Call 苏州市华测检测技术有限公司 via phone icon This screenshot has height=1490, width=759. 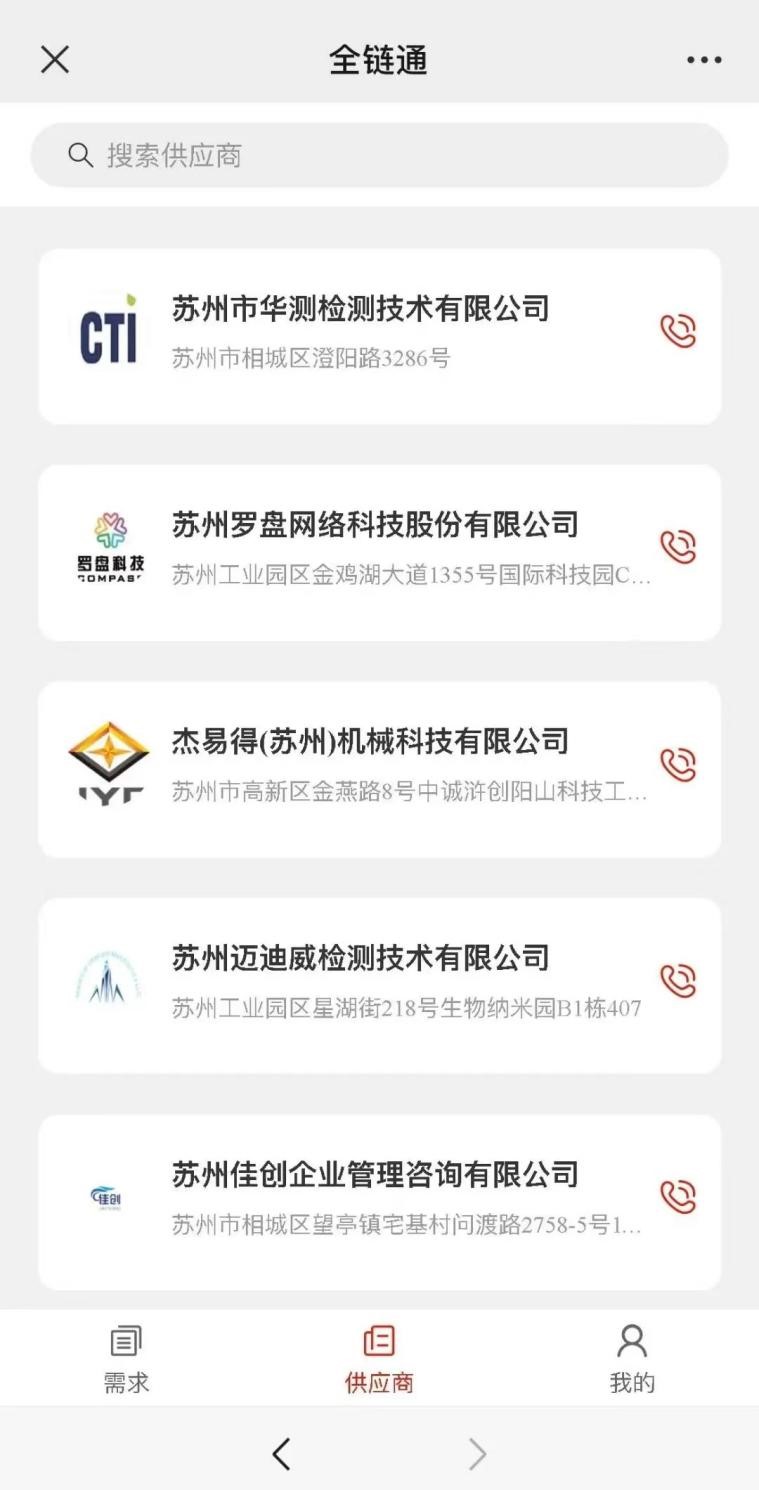(678, 331)
